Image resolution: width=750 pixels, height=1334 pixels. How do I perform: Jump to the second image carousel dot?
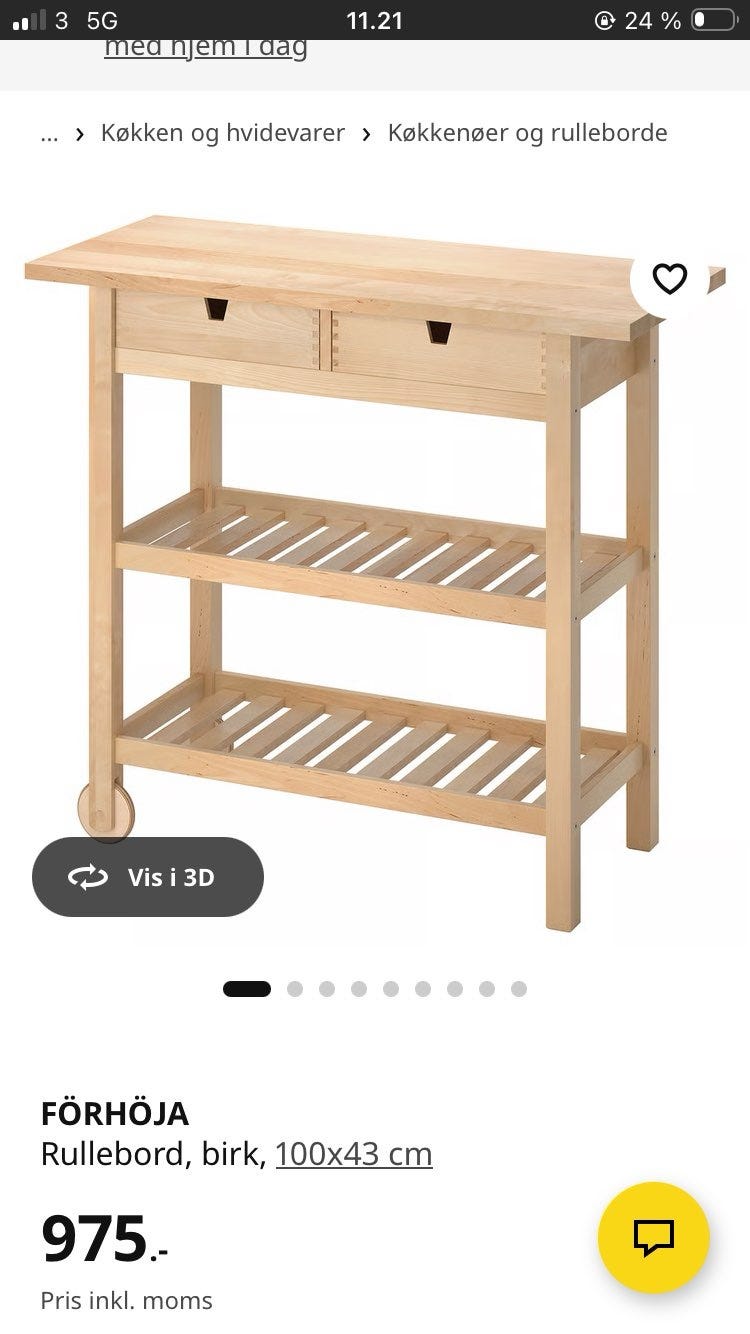295,989
